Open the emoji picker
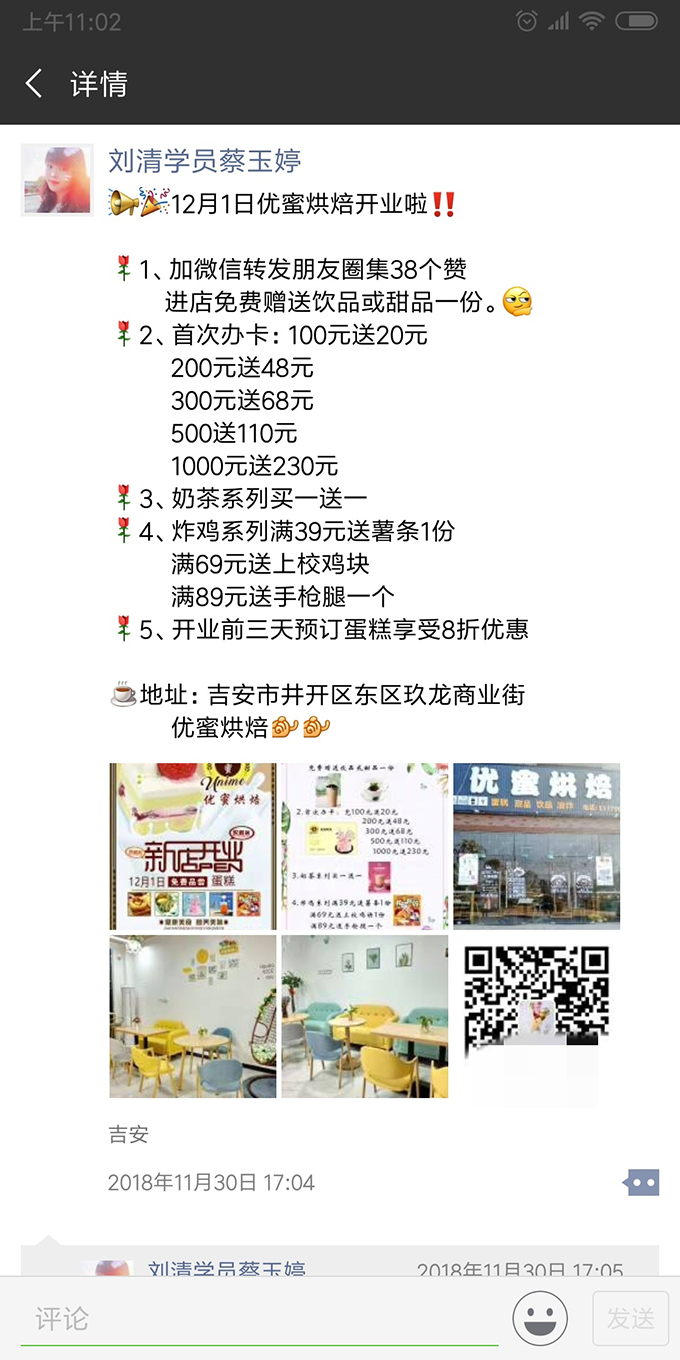The height and width of the screenshot is (1360, 680). pyautogui.click(x=540, y=1319)
